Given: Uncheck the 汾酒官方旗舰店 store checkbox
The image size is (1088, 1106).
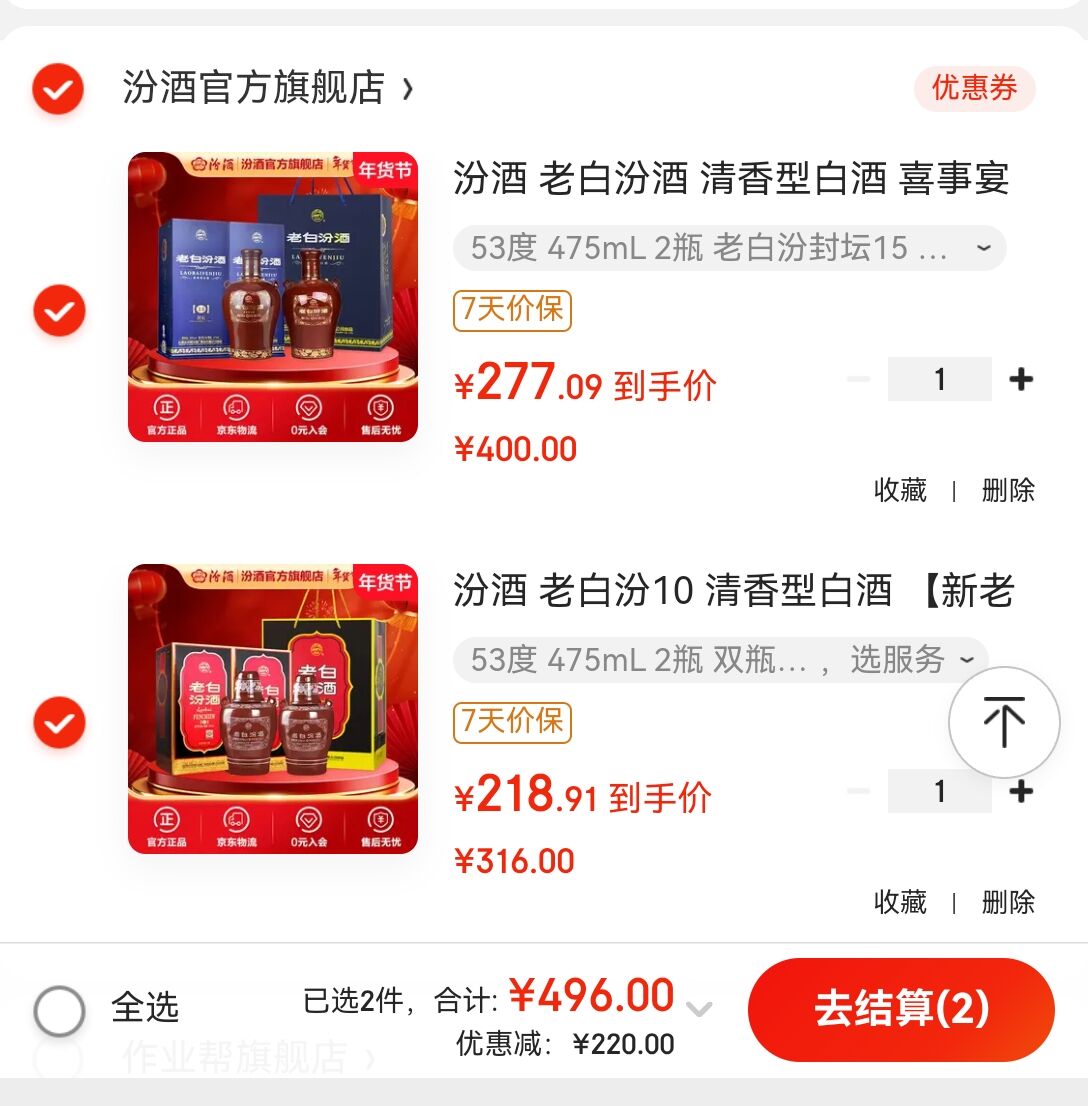Looking at the screenshot, I should point(58,89).
